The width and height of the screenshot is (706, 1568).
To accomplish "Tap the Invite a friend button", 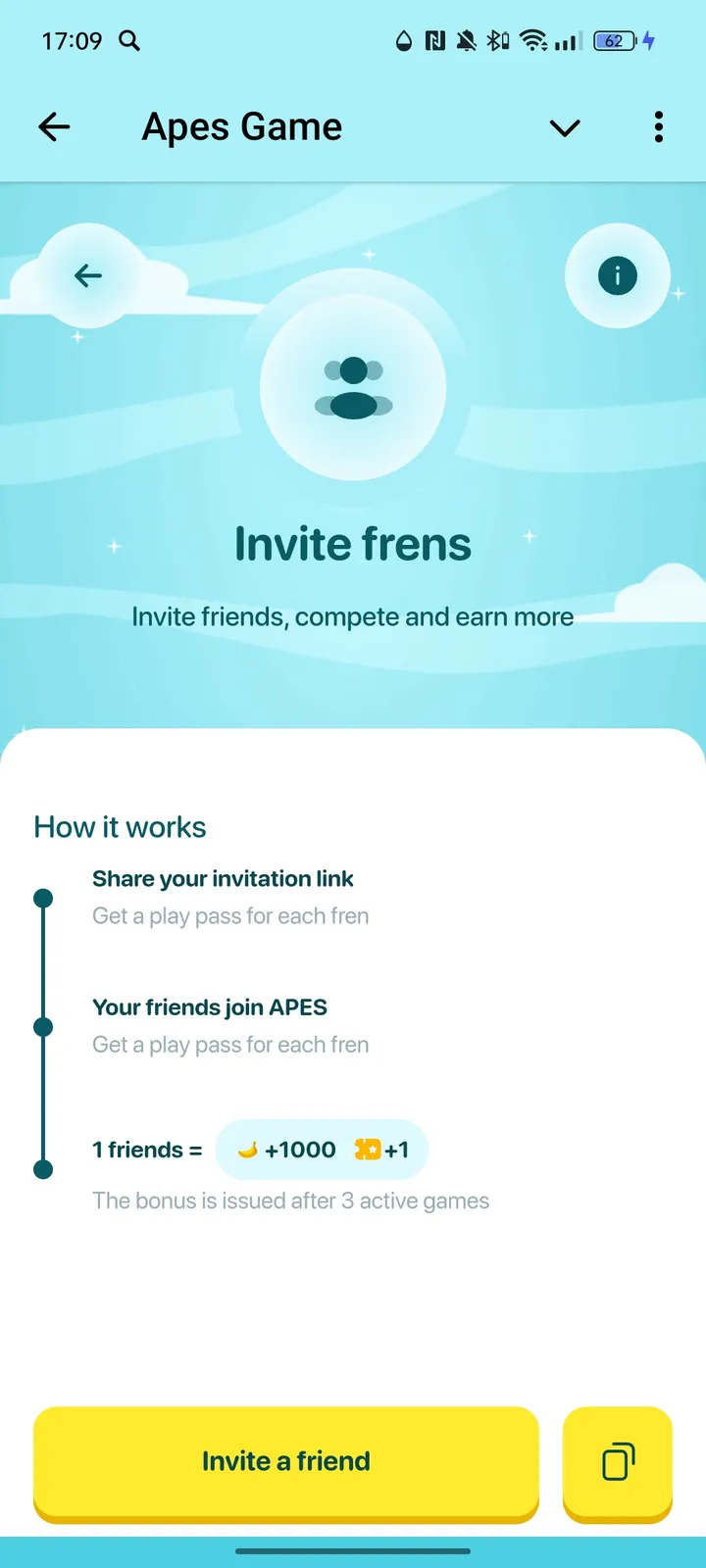I will [x=285, y=1461].
